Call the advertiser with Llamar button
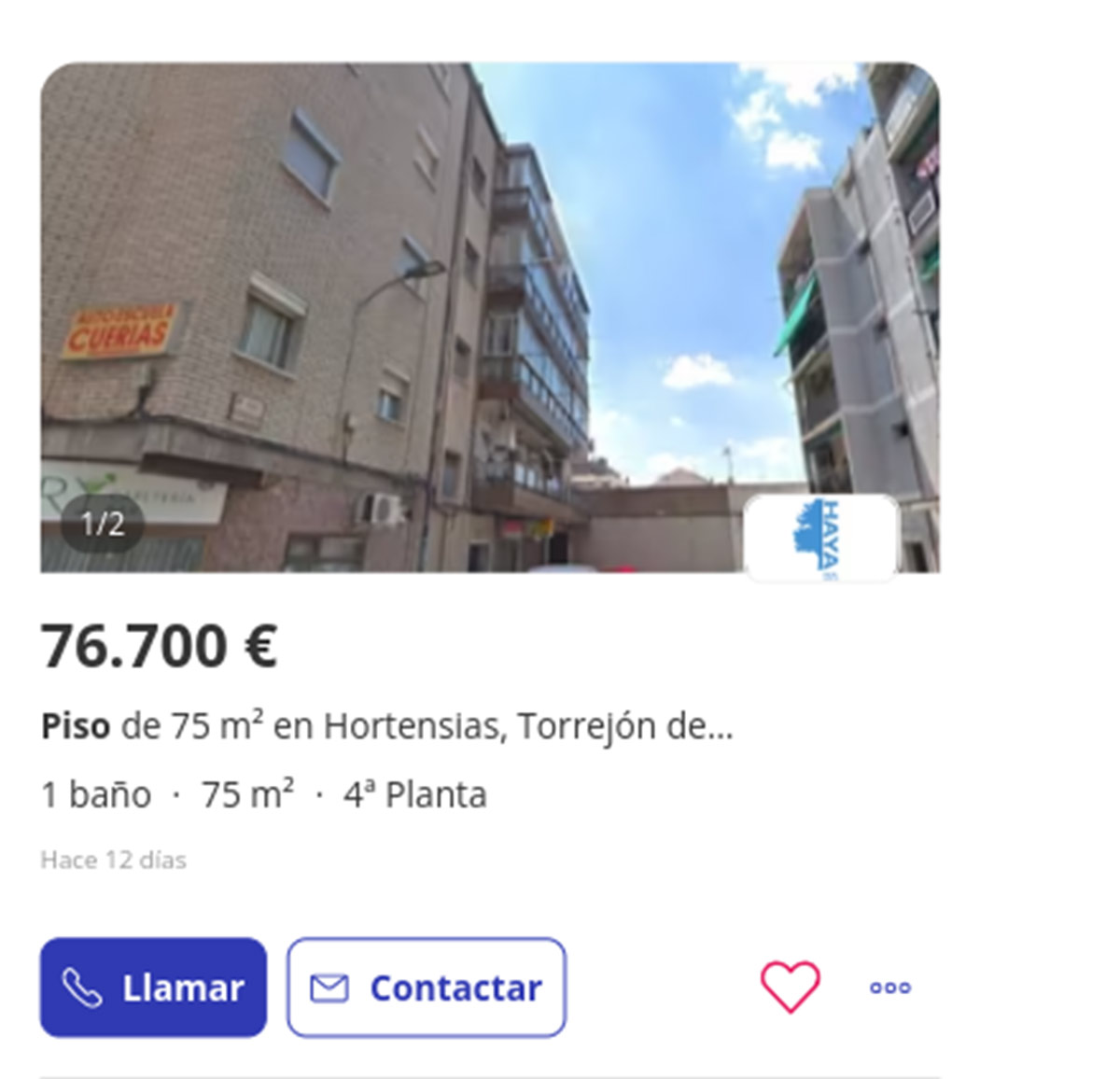This screenshot has height=1079, width=1120. tap(153, 988)
